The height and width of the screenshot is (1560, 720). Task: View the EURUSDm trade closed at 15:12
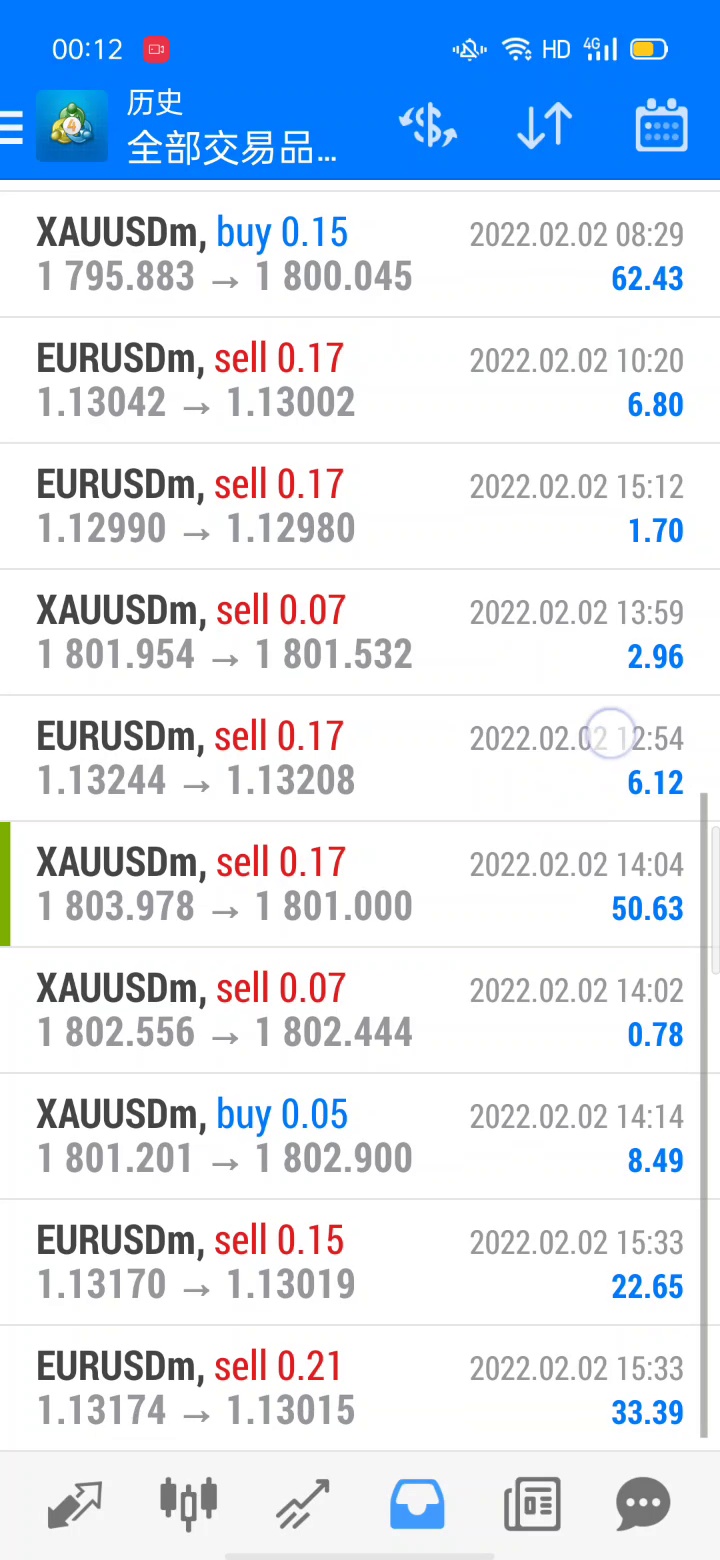[360, 507]
